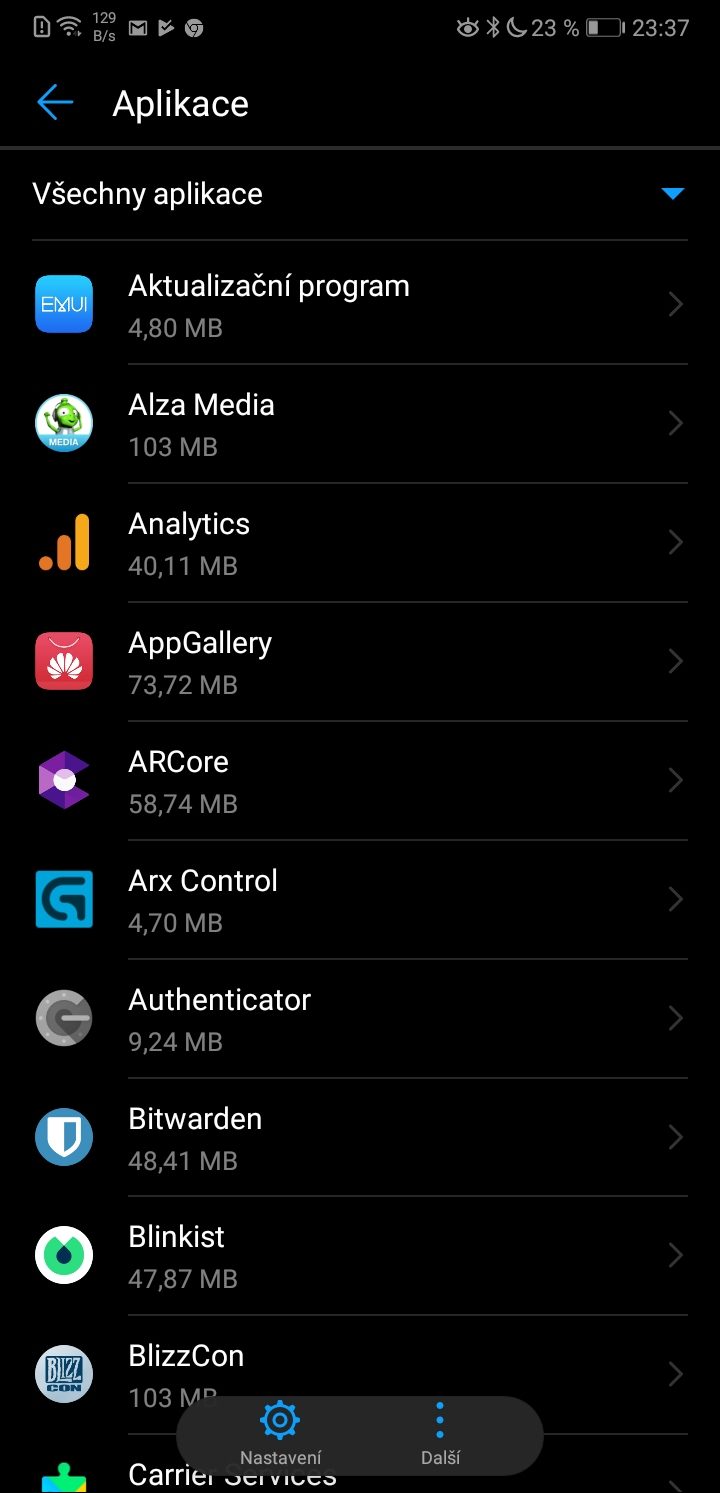Screen dimensions: 720x1493
Task: Open the Alza Media app info
Action: 360,424
